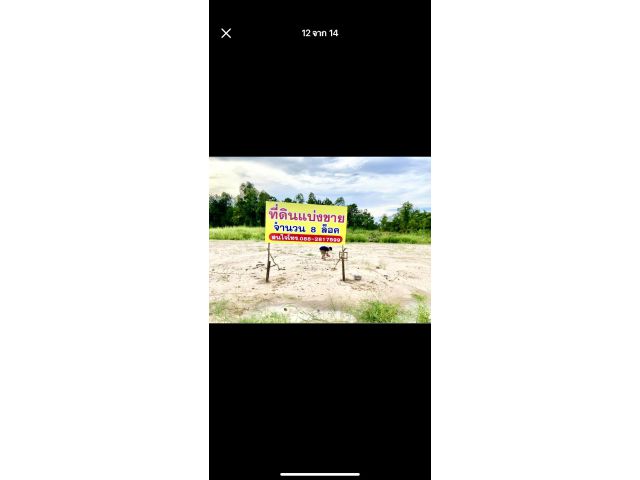Close the photo viewer
This screenshot has width=640, height=480.
(x=226, y=33)
